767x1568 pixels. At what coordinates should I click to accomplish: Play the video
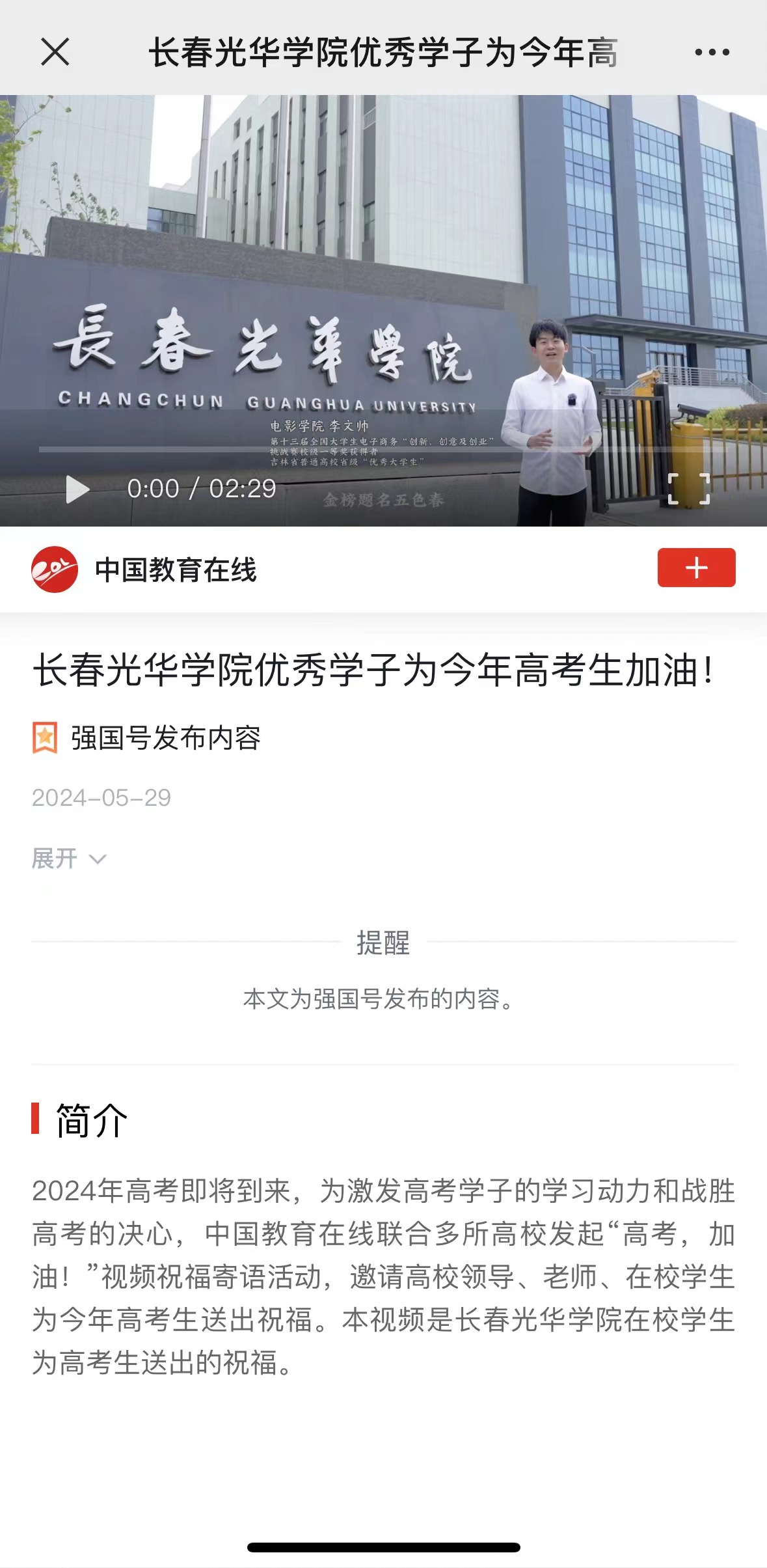tap(77, 489)
